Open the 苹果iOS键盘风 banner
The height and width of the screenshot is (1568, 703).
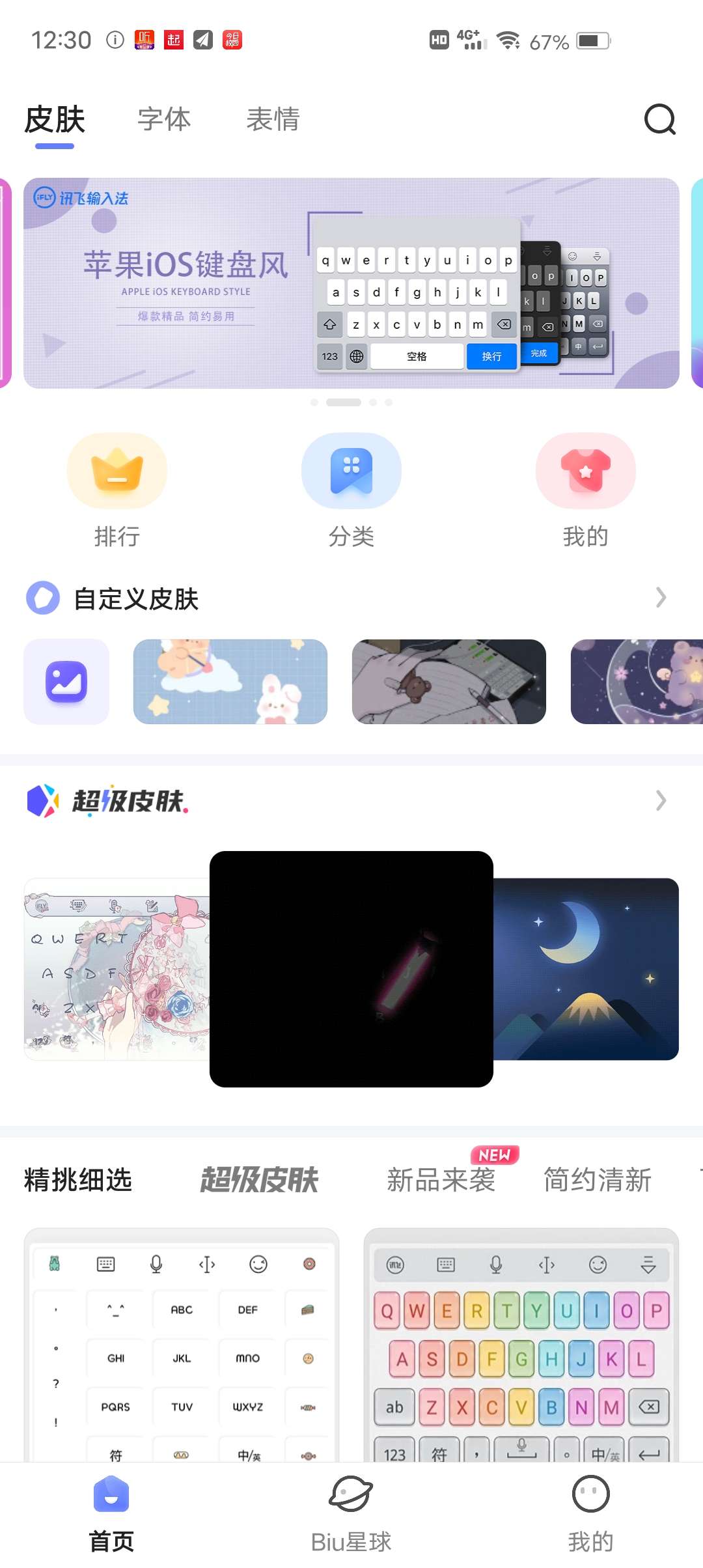[351, 283]
